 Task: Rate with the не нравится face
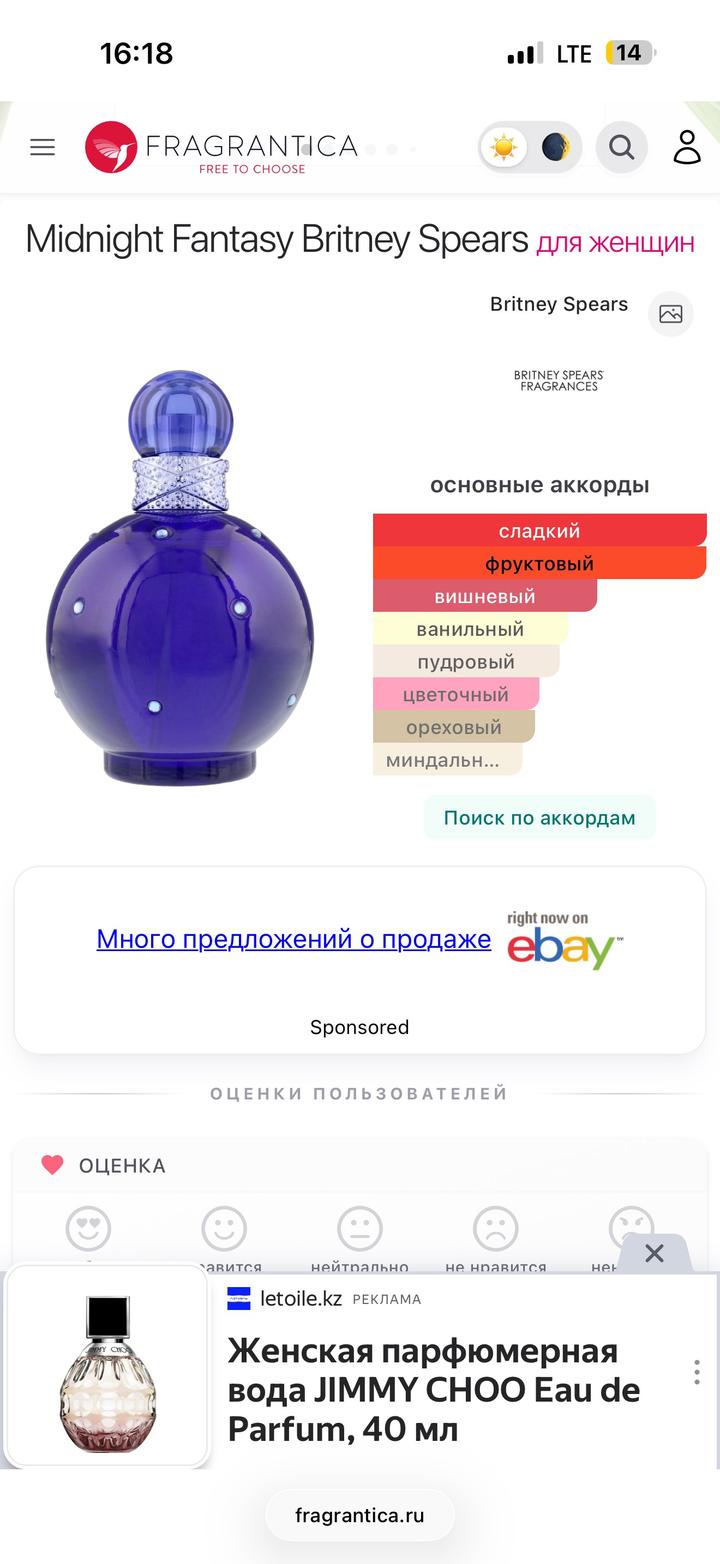[495, 1229]
